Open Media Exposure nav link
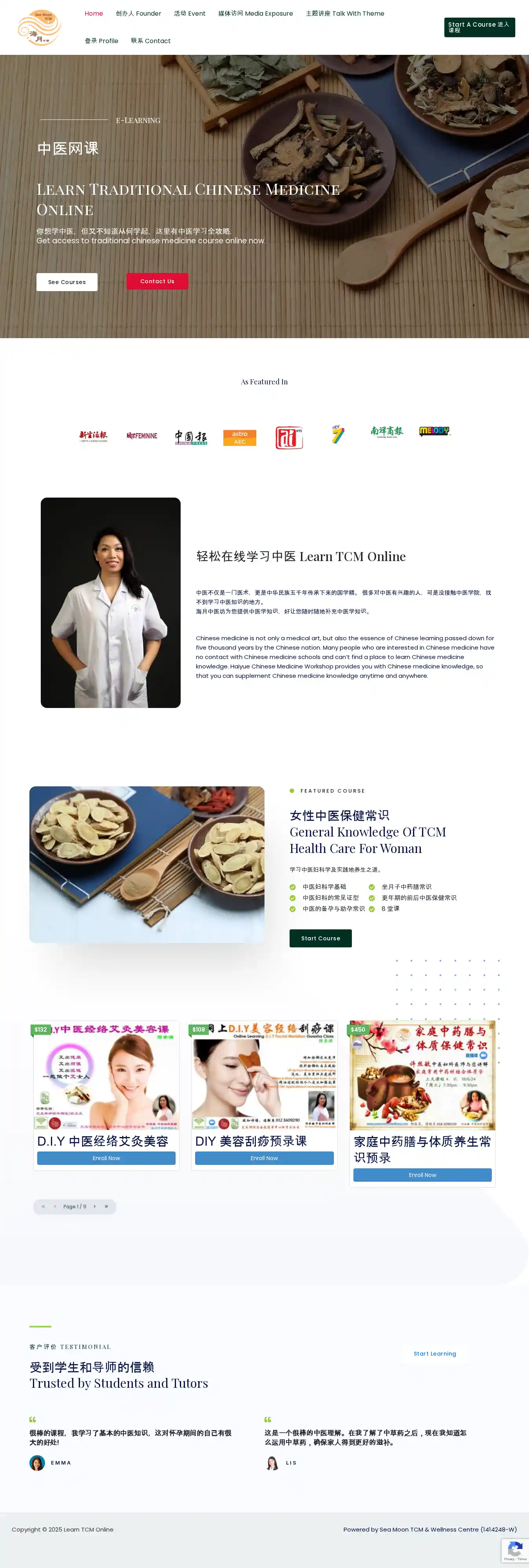This screenshot has width=529, height=1568. (x=255, y=13)
